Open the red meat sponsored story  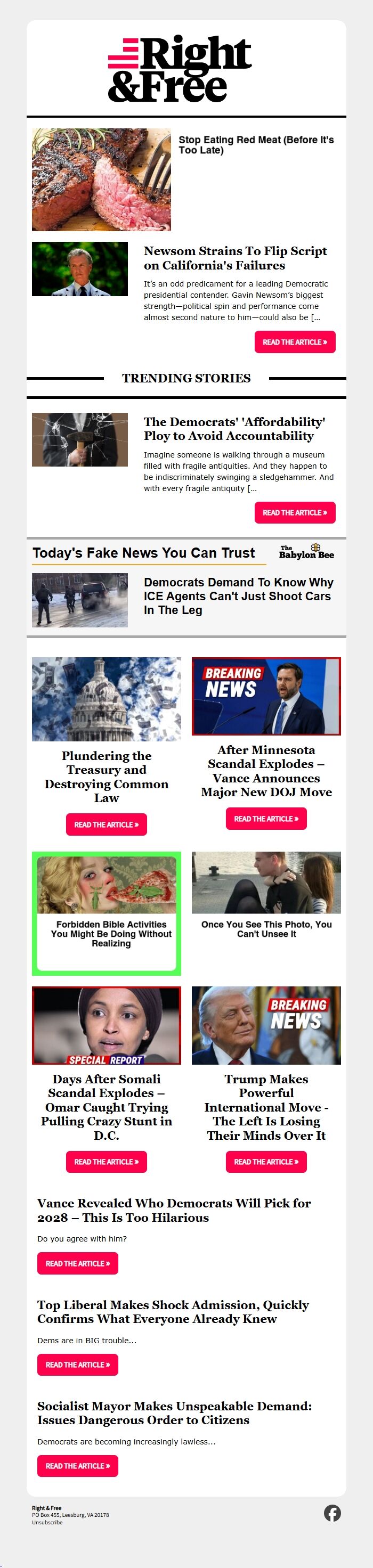point(256,144)
